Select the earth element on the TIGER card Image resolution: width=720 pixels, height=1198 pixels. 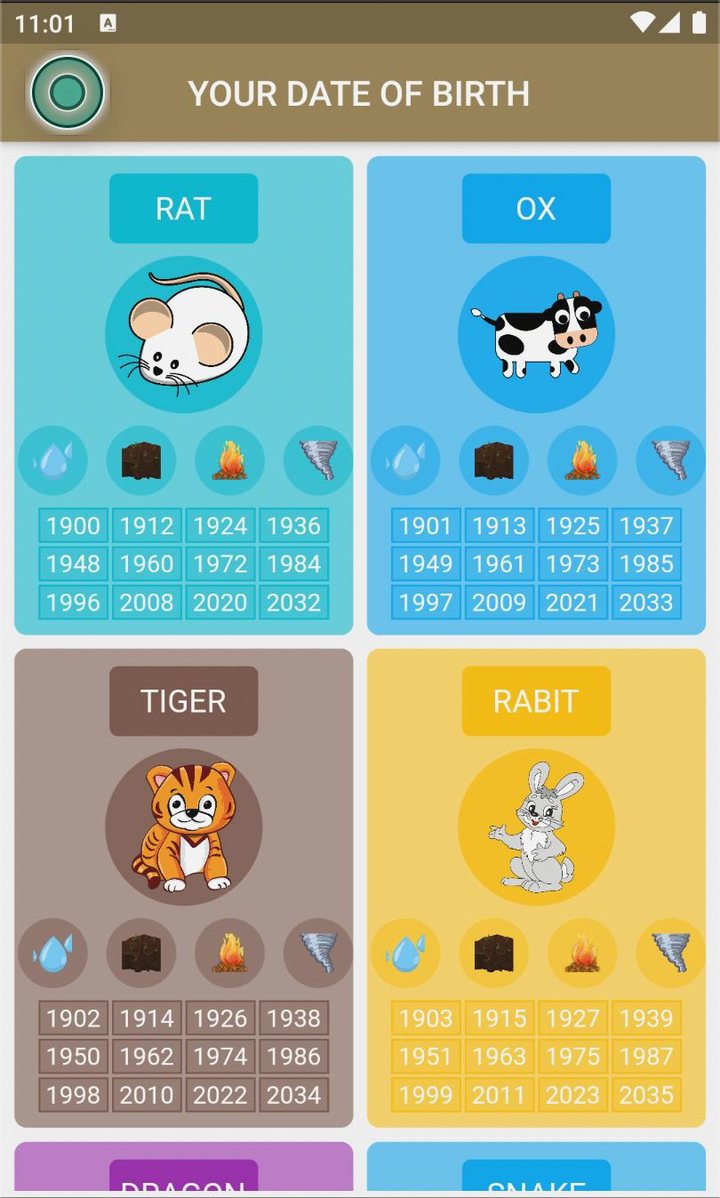click(140, 952)
